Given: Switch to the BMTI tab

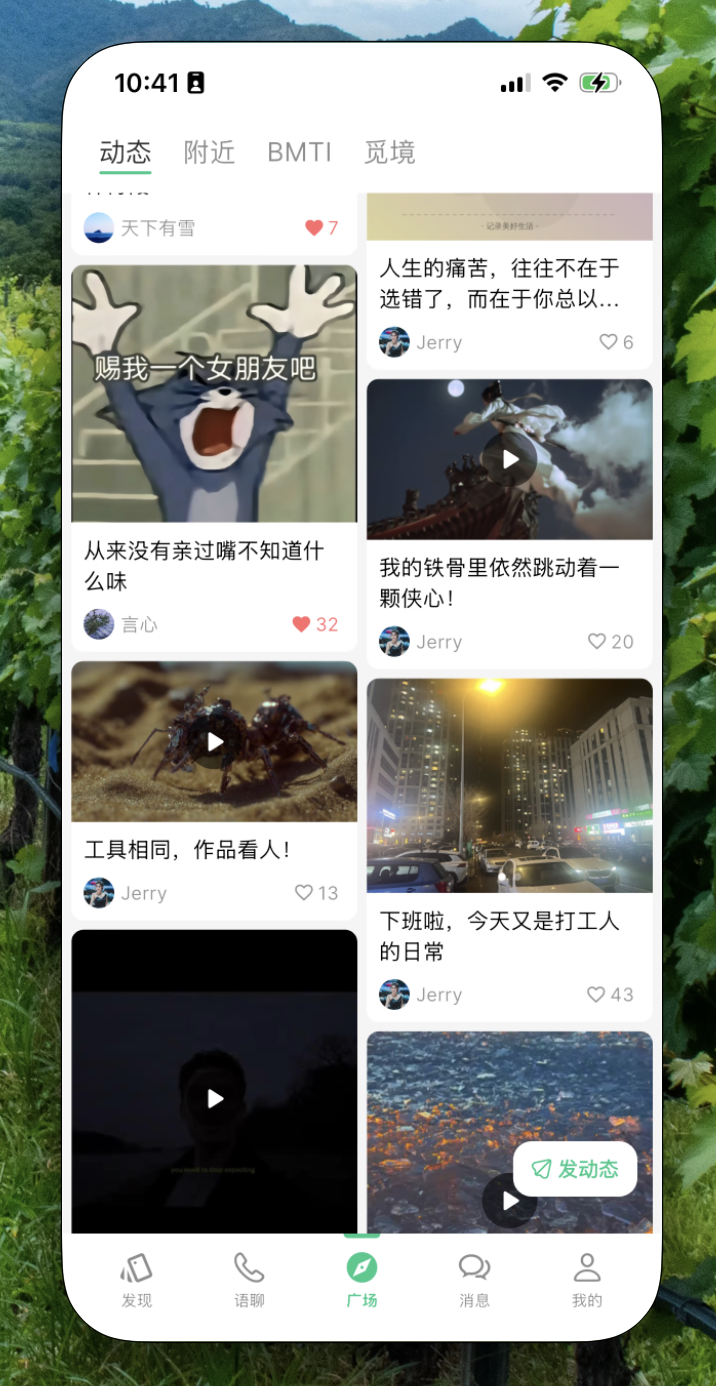Looking at the screenshot, I should pos(299,152).
